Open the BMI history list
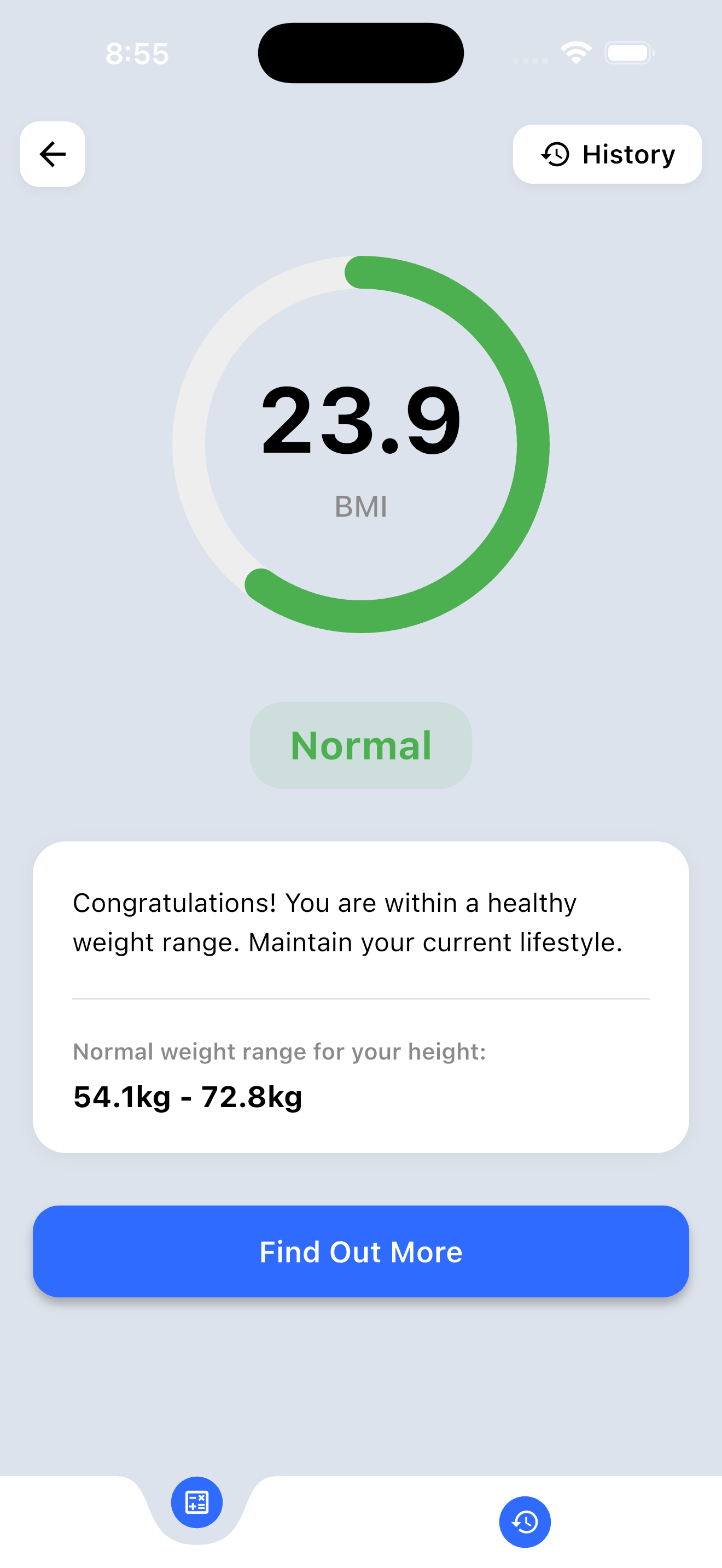 pyautogui.click(x=607, y=154)
